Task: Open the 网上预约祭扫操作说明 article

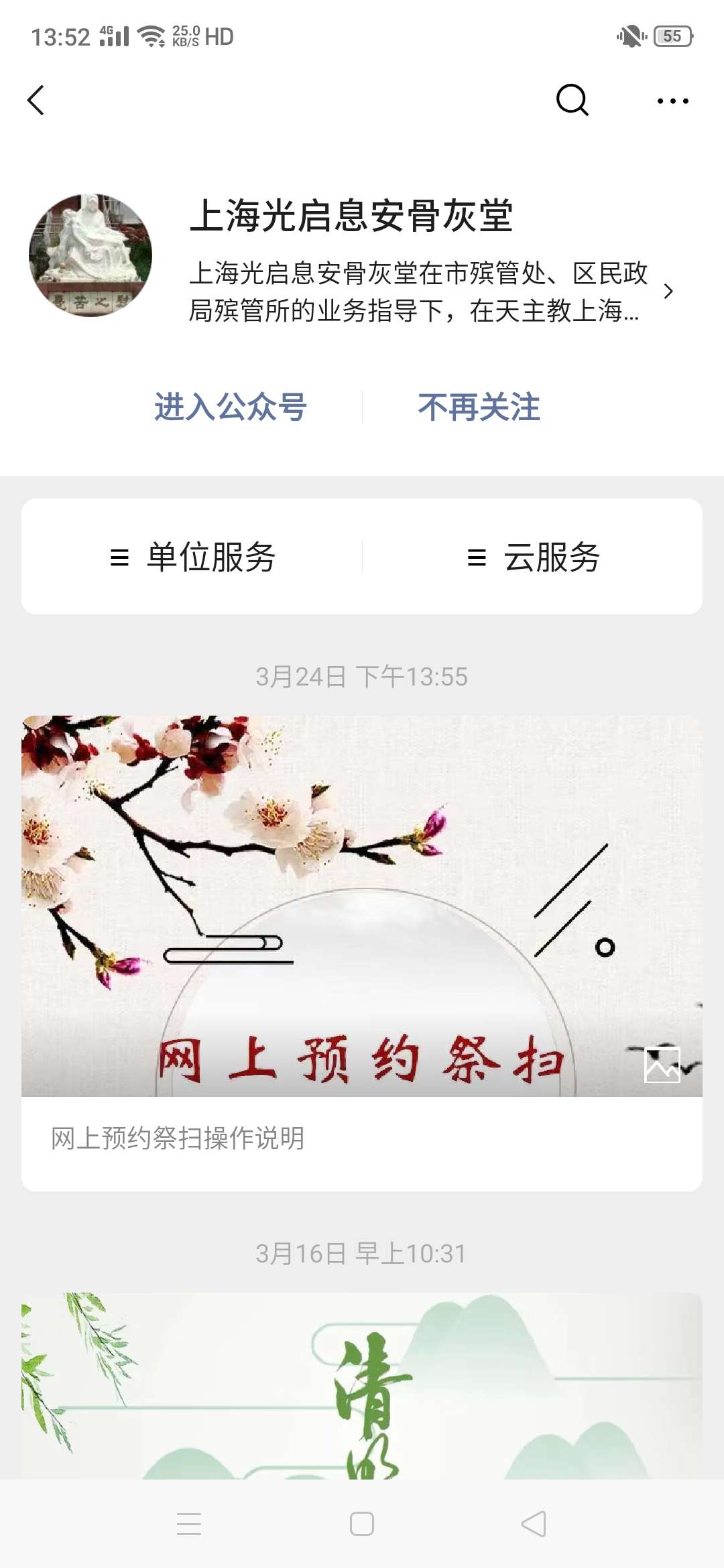Action: click(x=362, y=952)
